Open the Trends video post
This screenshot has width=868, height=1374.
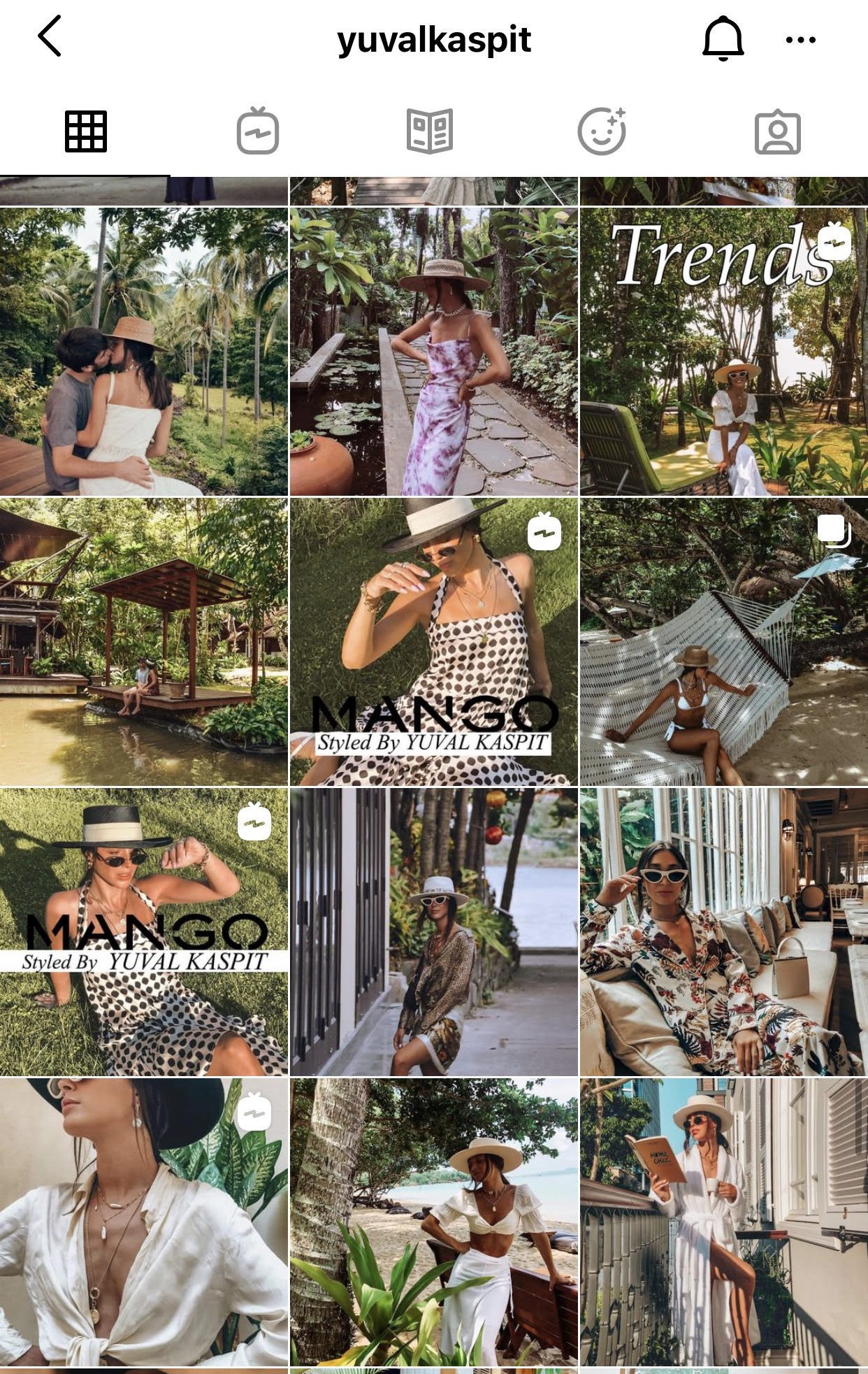point(723,352)
